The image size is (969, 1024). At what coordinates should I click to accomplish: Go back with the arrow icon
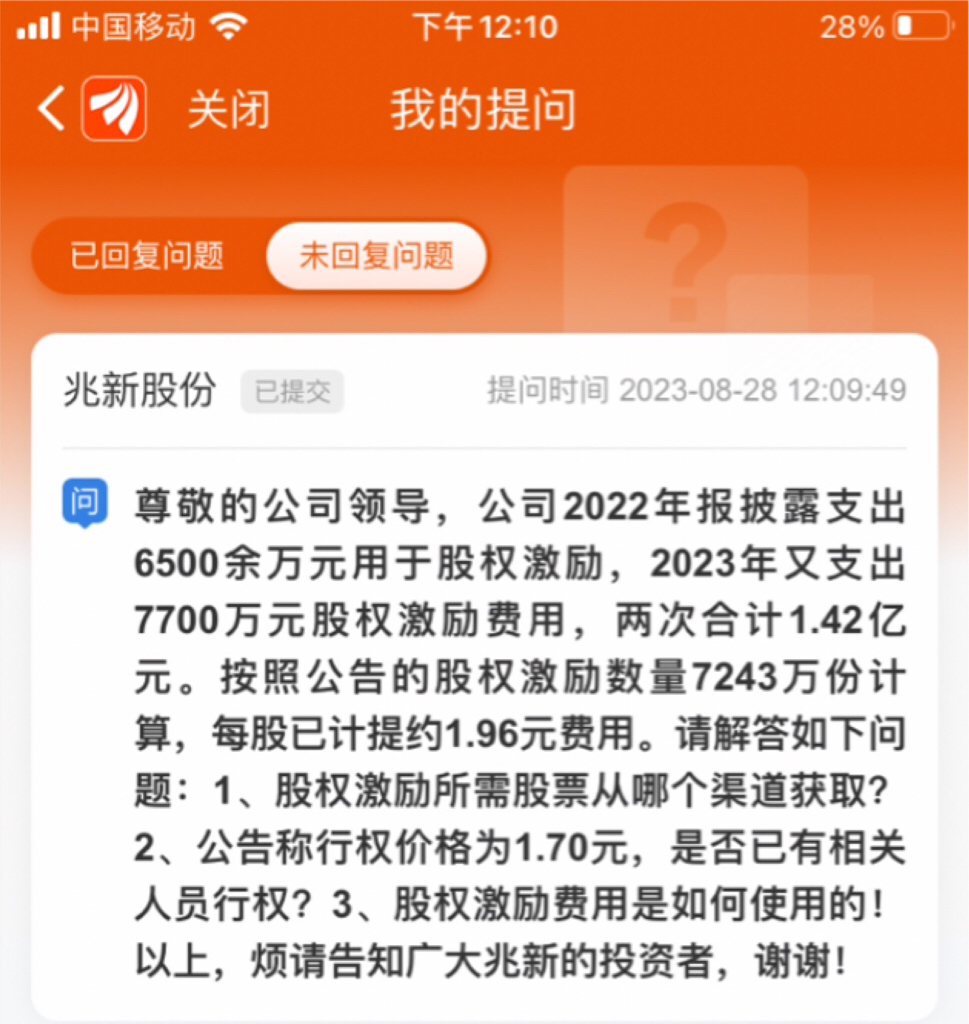[51, 108]
